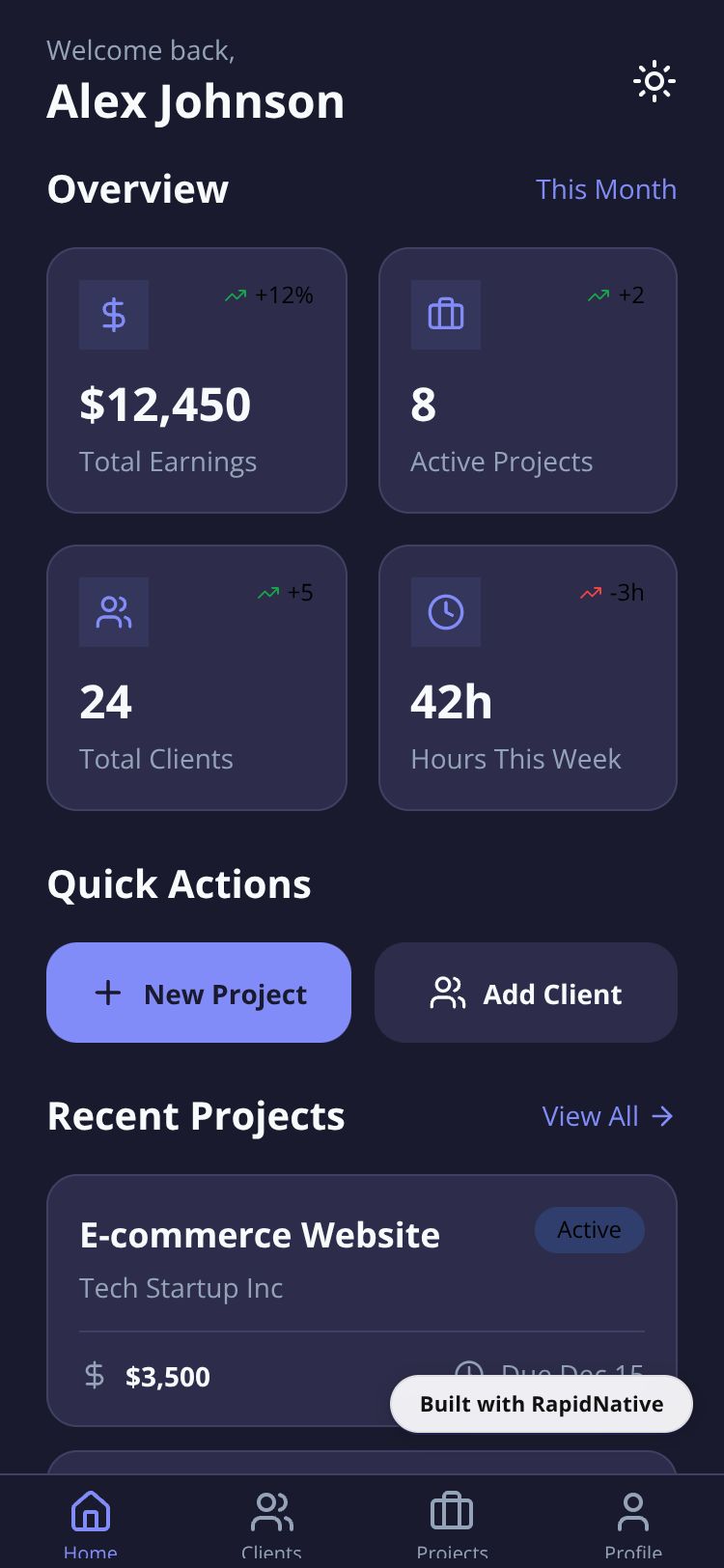View All recent projects

(607, 1116)
